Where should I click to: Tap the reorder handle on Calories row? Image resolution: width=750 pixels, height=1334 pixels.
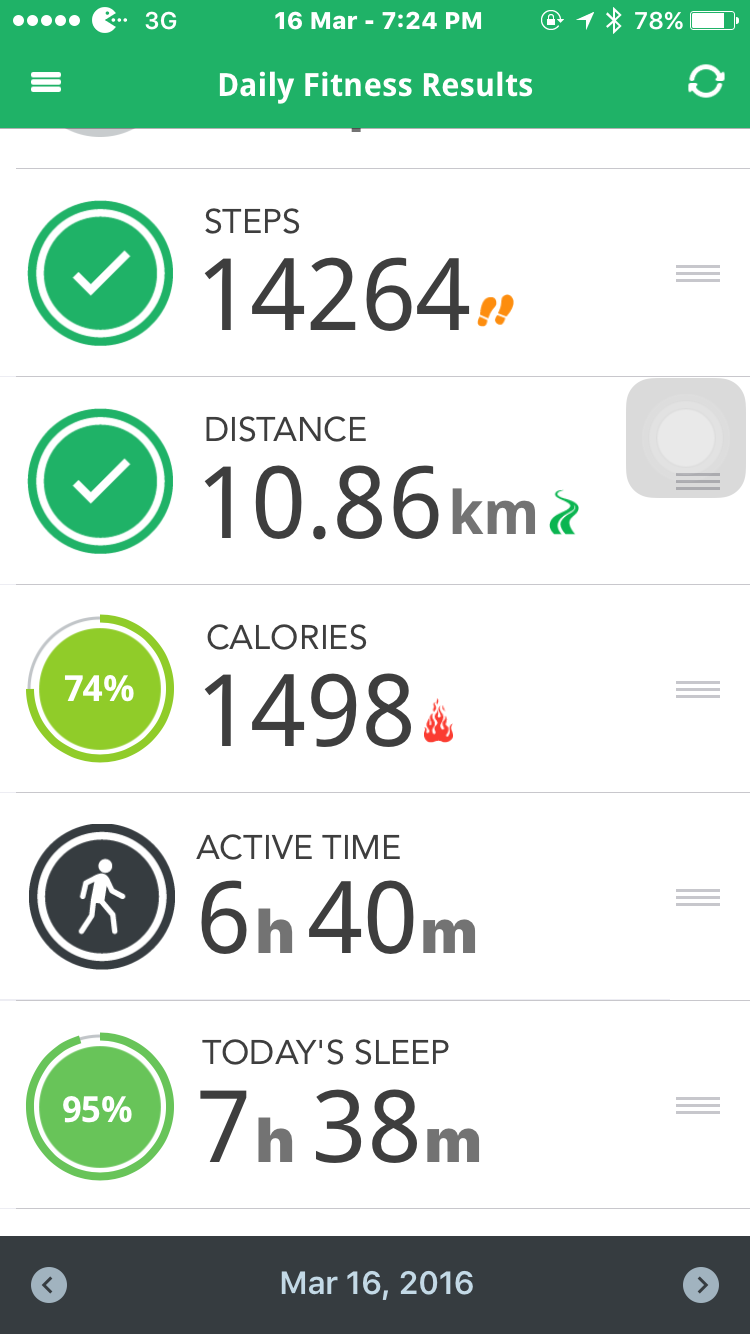click(697, 690)
